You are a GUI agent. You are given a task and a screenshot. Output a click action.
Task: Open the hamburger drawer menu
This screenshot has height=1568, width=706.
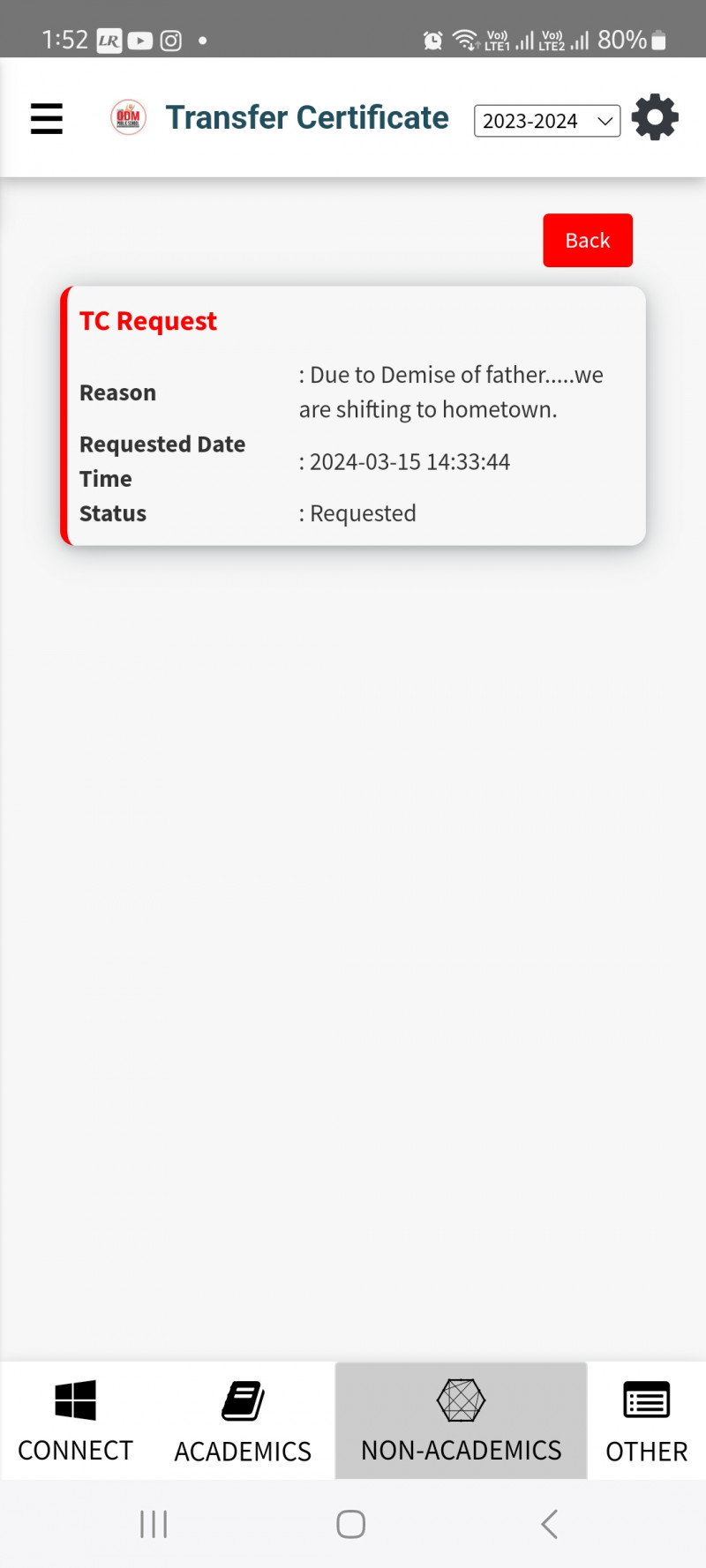[x=47, y=118]
